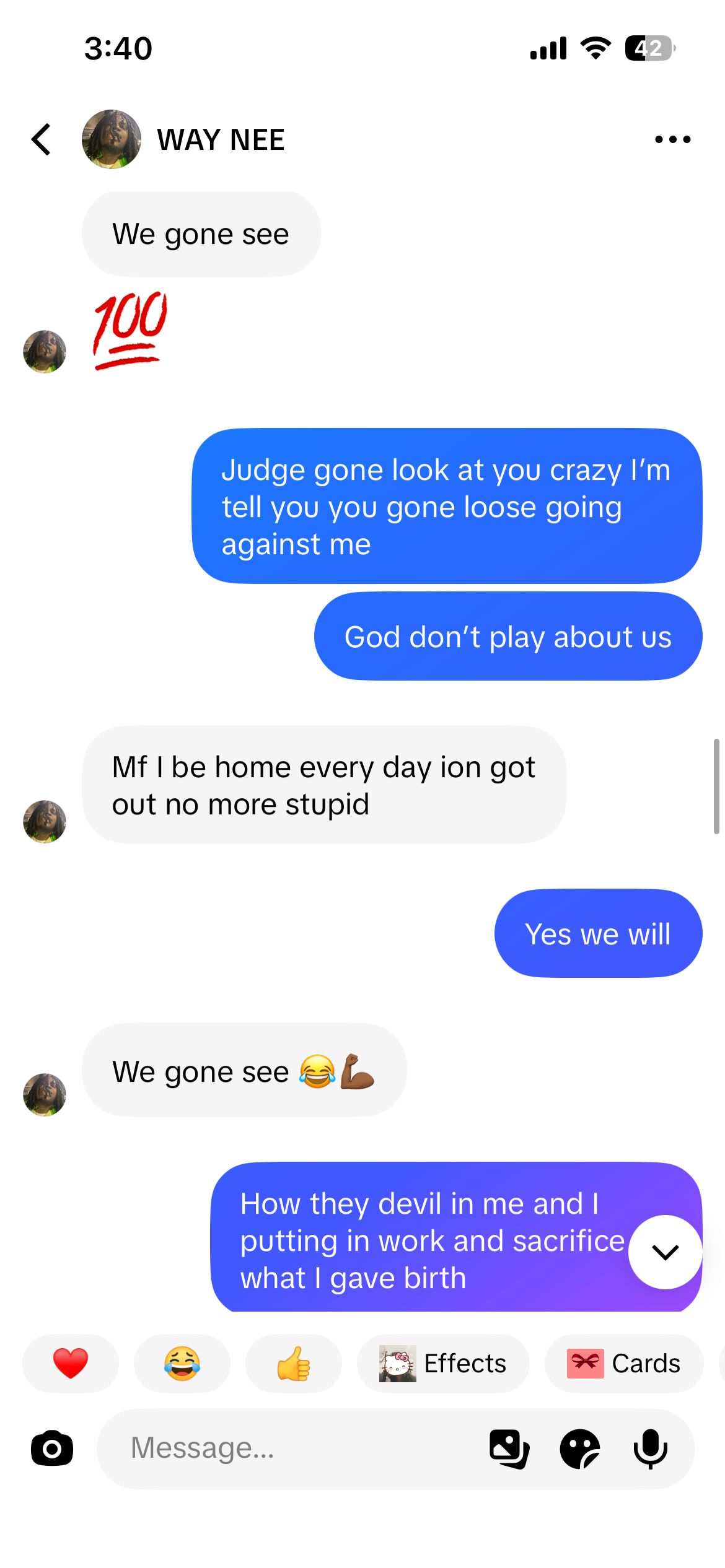Send the laughing emoji quick reaction
The width and height of the screenshot is (725, 1568).
[x=182, y=1363]
